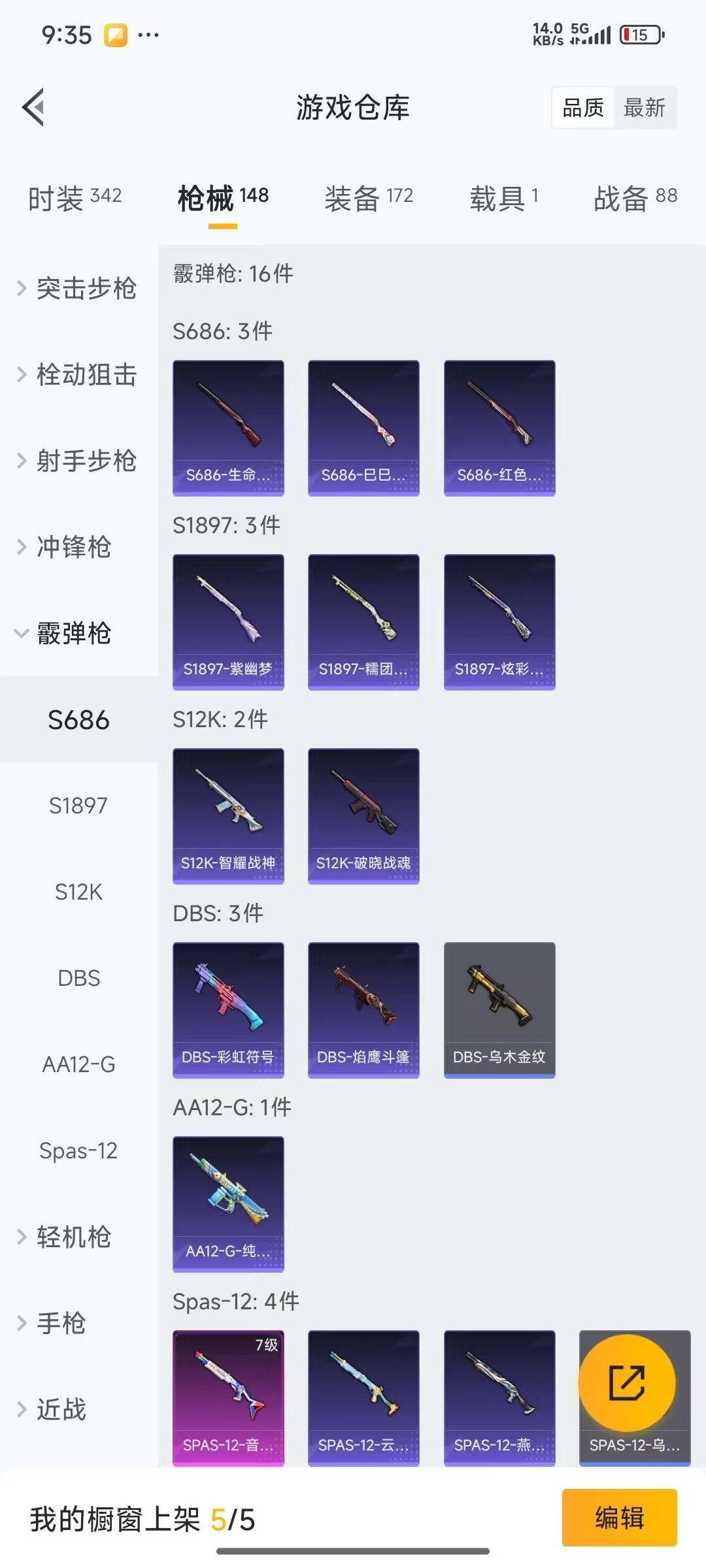Viewport: 706px width, 1568px height.
Task: View the S12K-智耀战神 item
Action: pos(228,815)
